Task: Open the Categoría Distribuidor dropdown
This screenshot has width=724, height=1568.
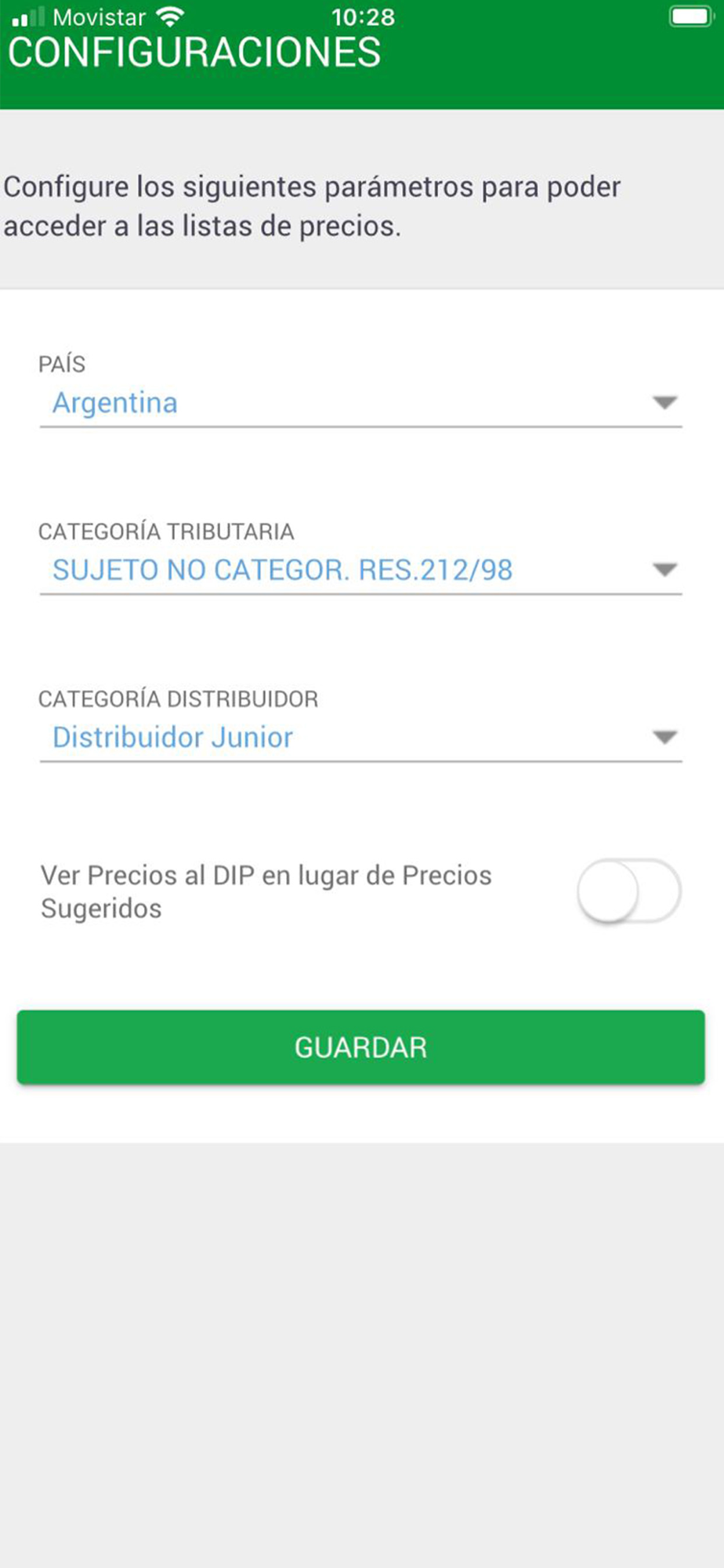Action: [360, 737]
